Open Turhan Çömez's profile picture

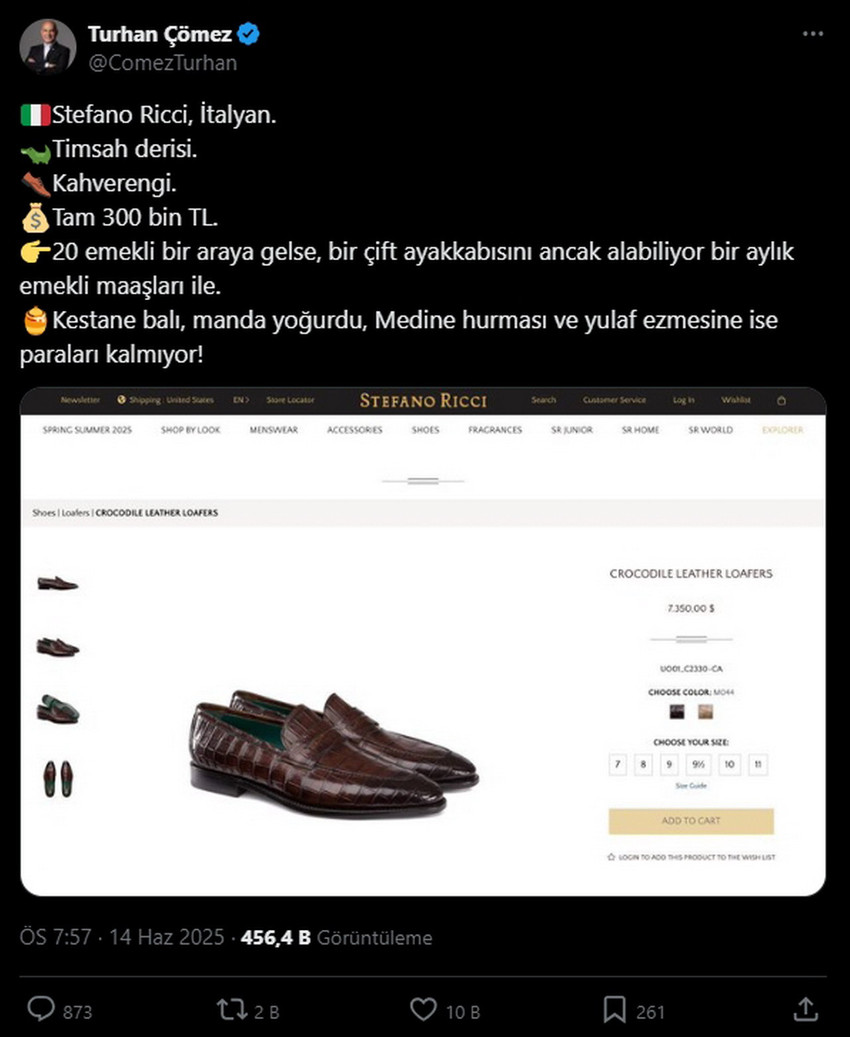click(x=47, y=47)
